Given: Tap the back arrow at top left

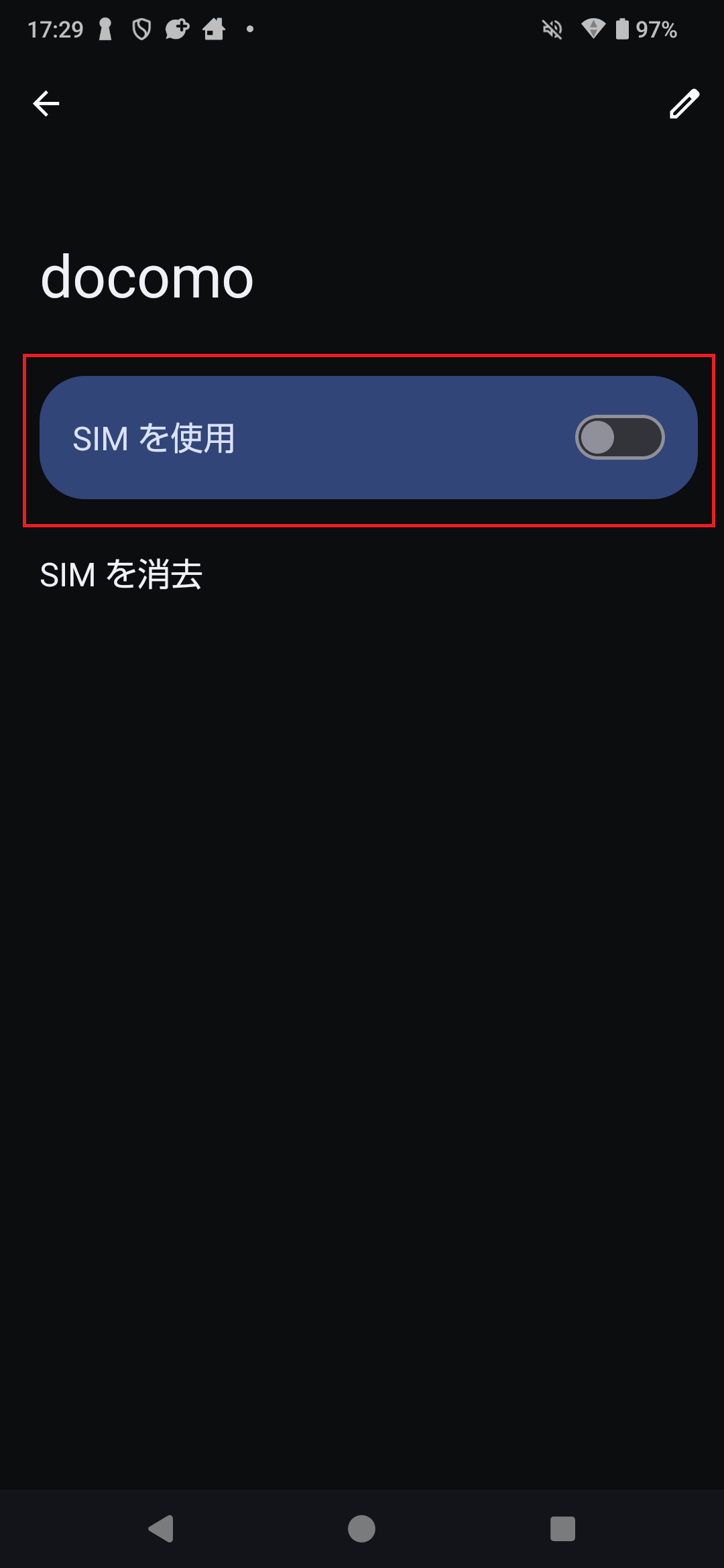Looking at the screenshot, I should click(46, 103).
